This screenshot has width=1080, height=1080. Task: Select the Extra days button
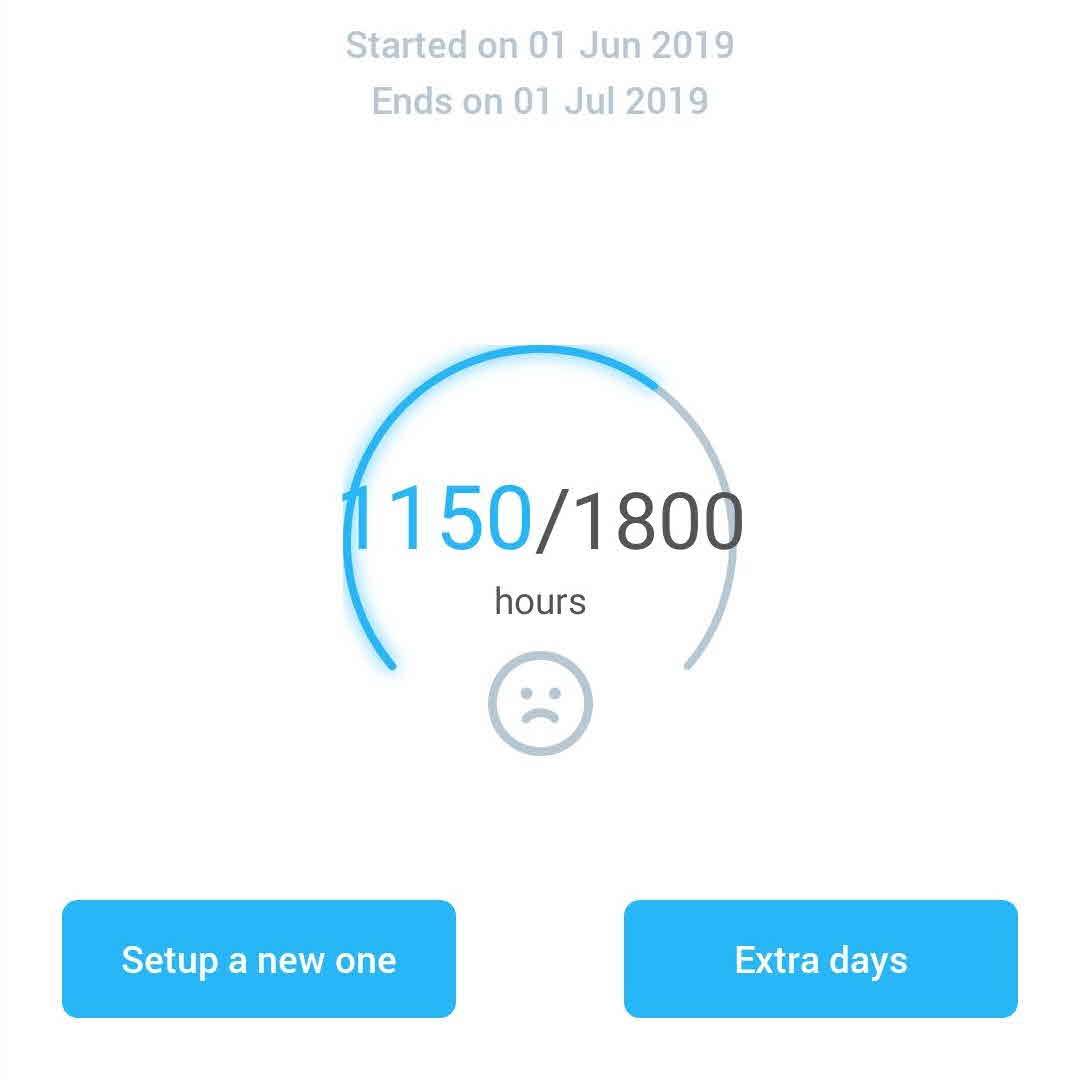point(820,959)
